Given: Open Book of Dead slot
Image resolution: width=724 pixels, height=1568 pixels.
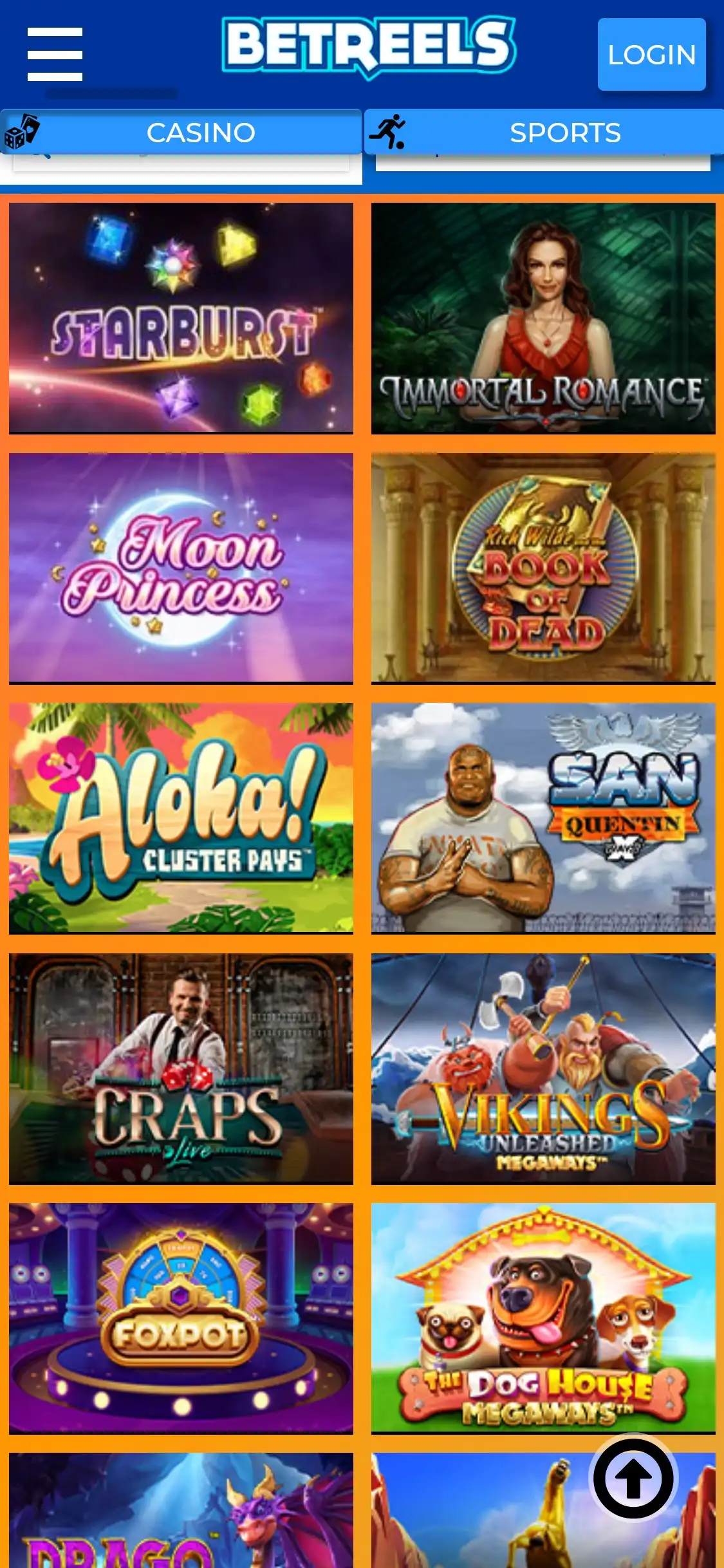Looking at the screenshot, I should point(543,568).
